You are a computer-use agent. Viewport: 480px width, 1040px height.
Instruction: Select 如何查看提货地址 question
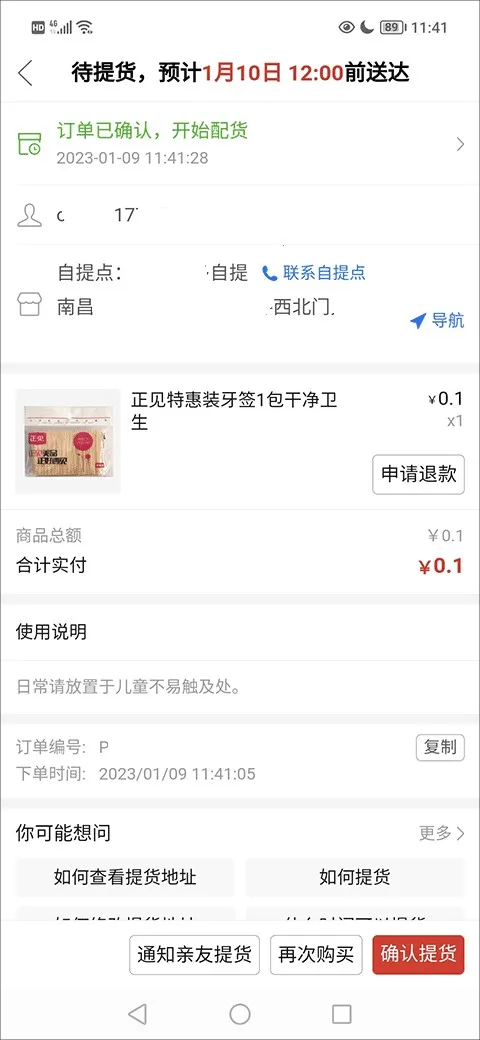tap(125, 878)
